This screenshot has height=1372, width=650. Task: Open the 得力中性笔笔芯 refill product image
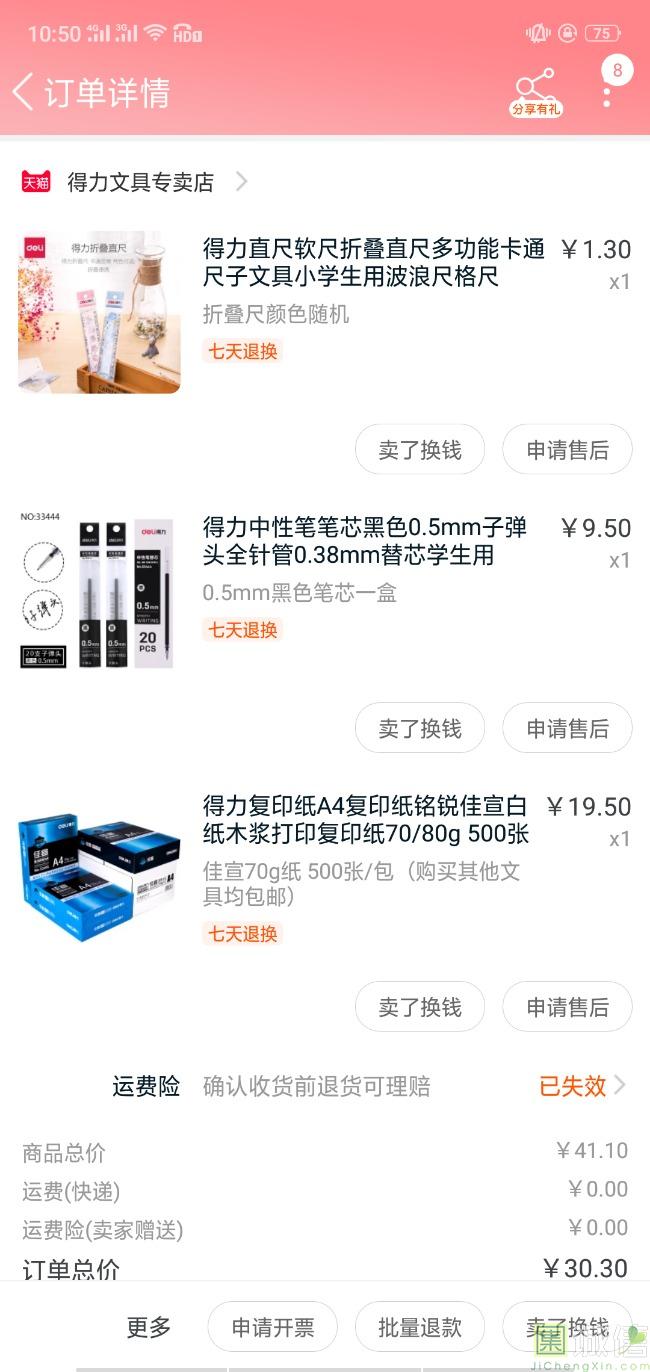tap(99, 591)
